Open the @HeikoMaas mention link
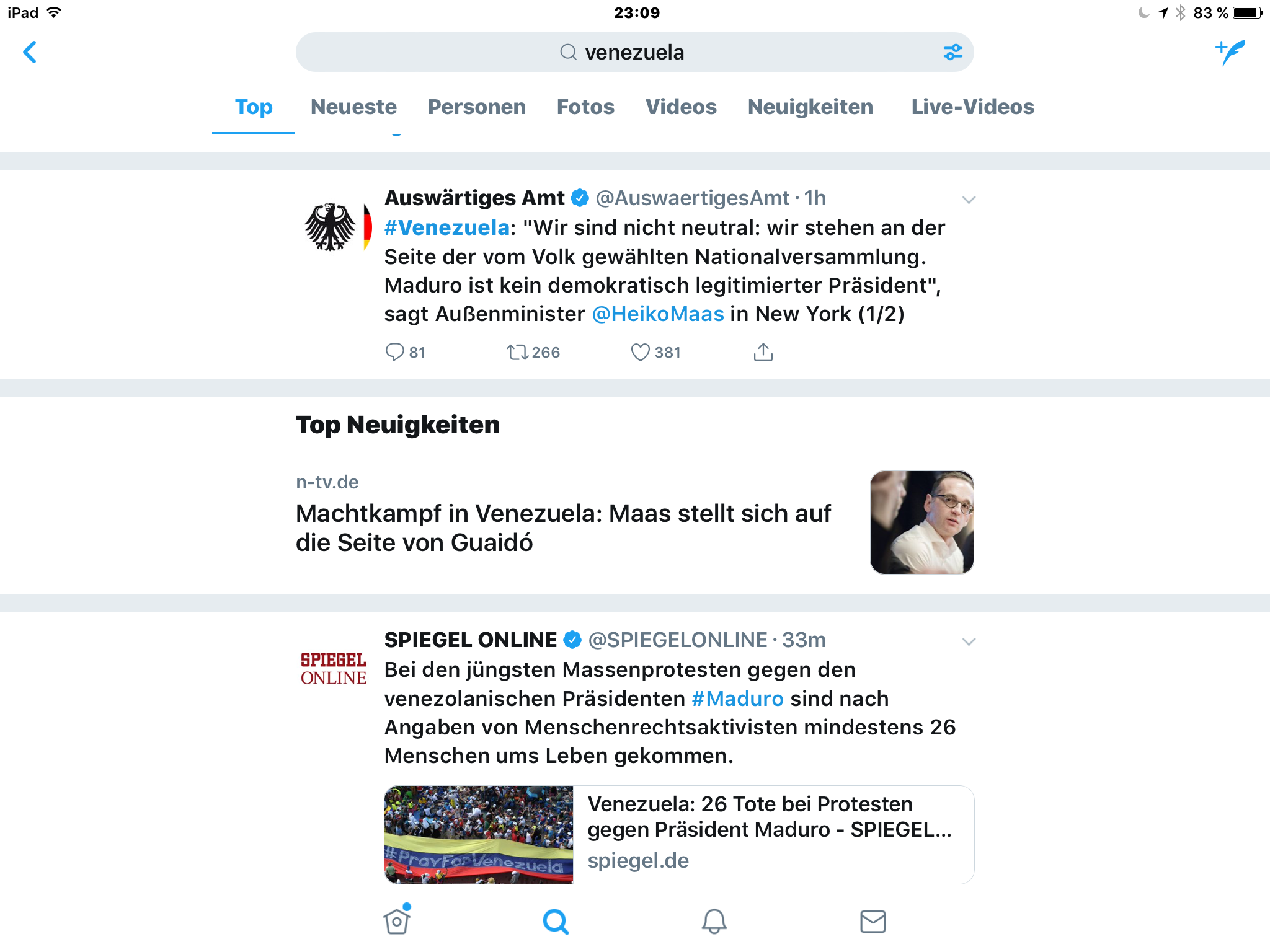 (x=658, y=314)
